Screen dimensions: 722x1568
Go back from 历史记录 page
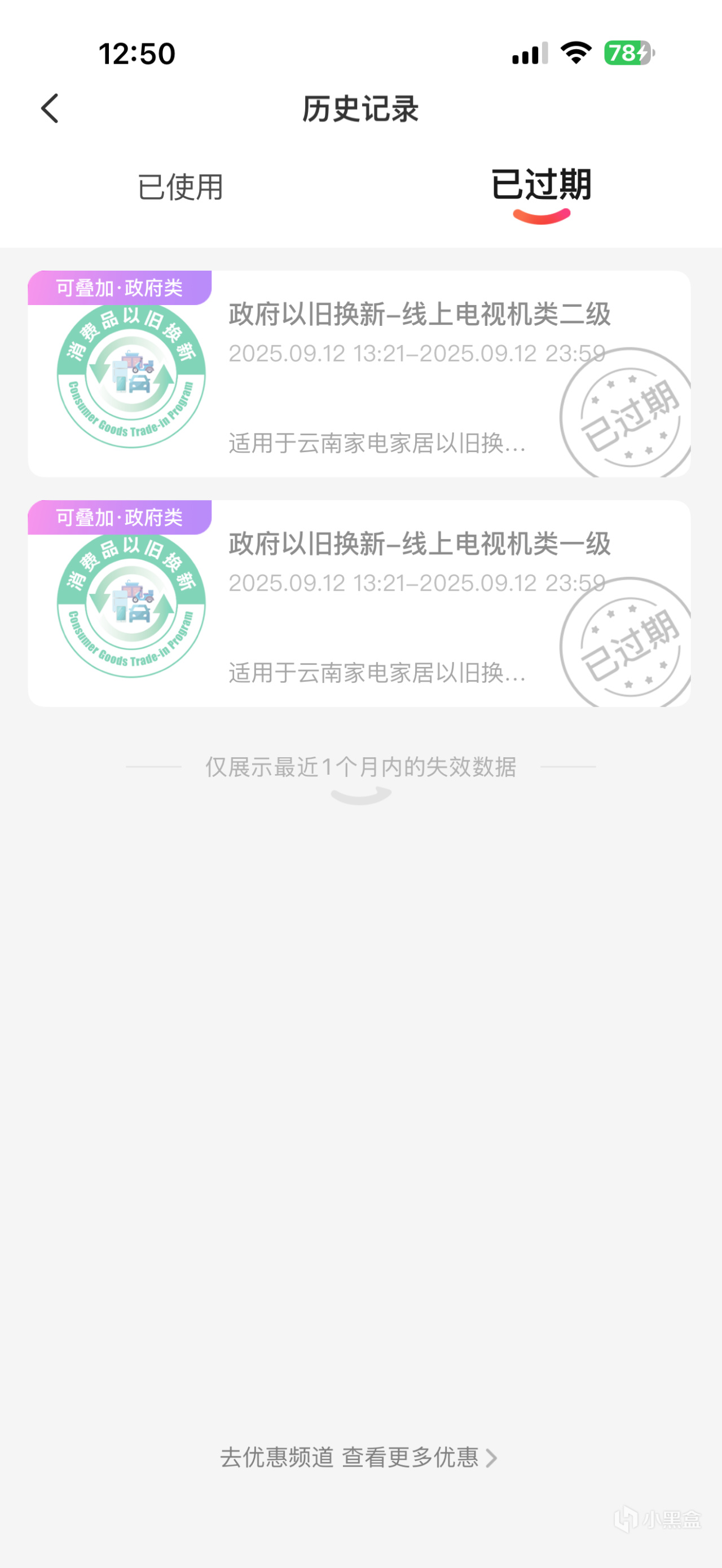(50, 109)
